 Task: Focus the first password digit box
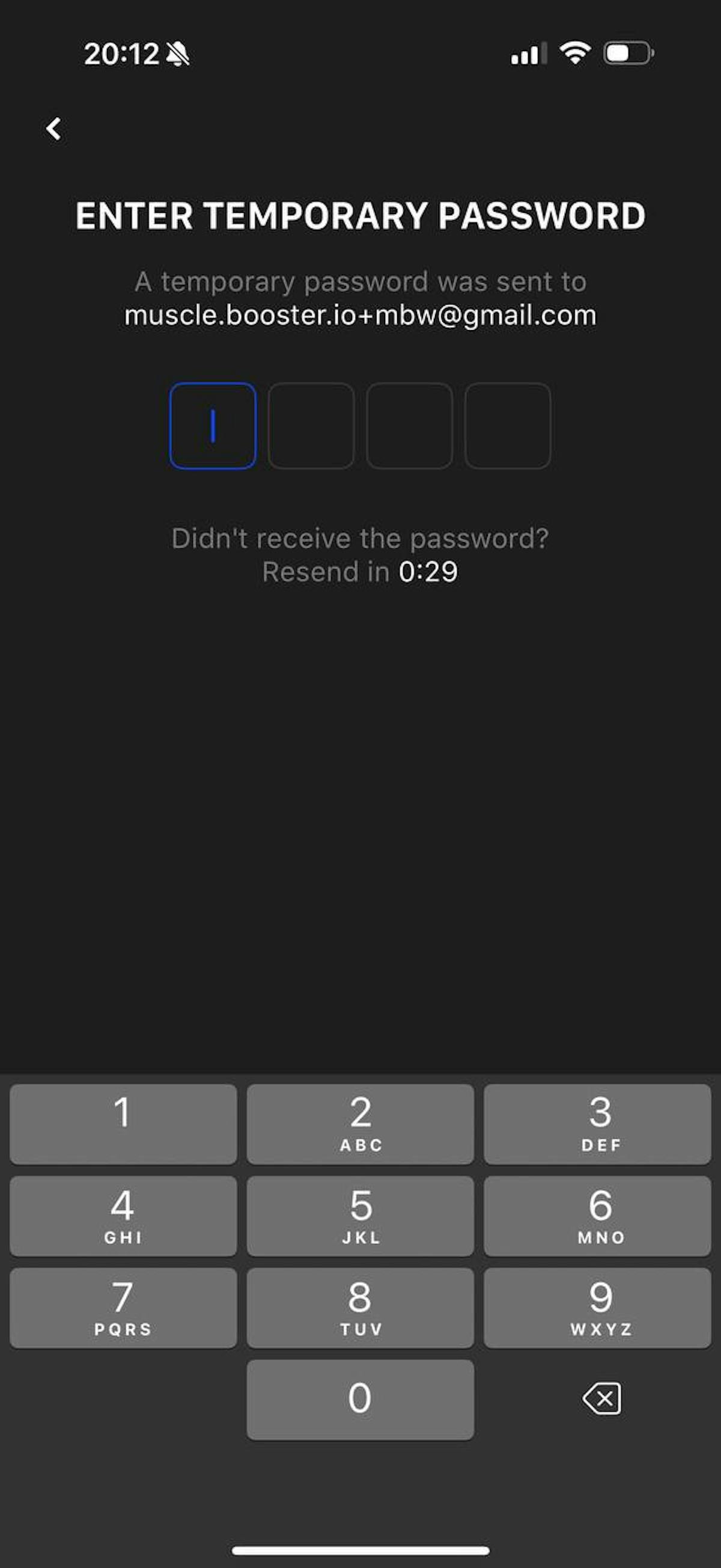coord(212,426)
